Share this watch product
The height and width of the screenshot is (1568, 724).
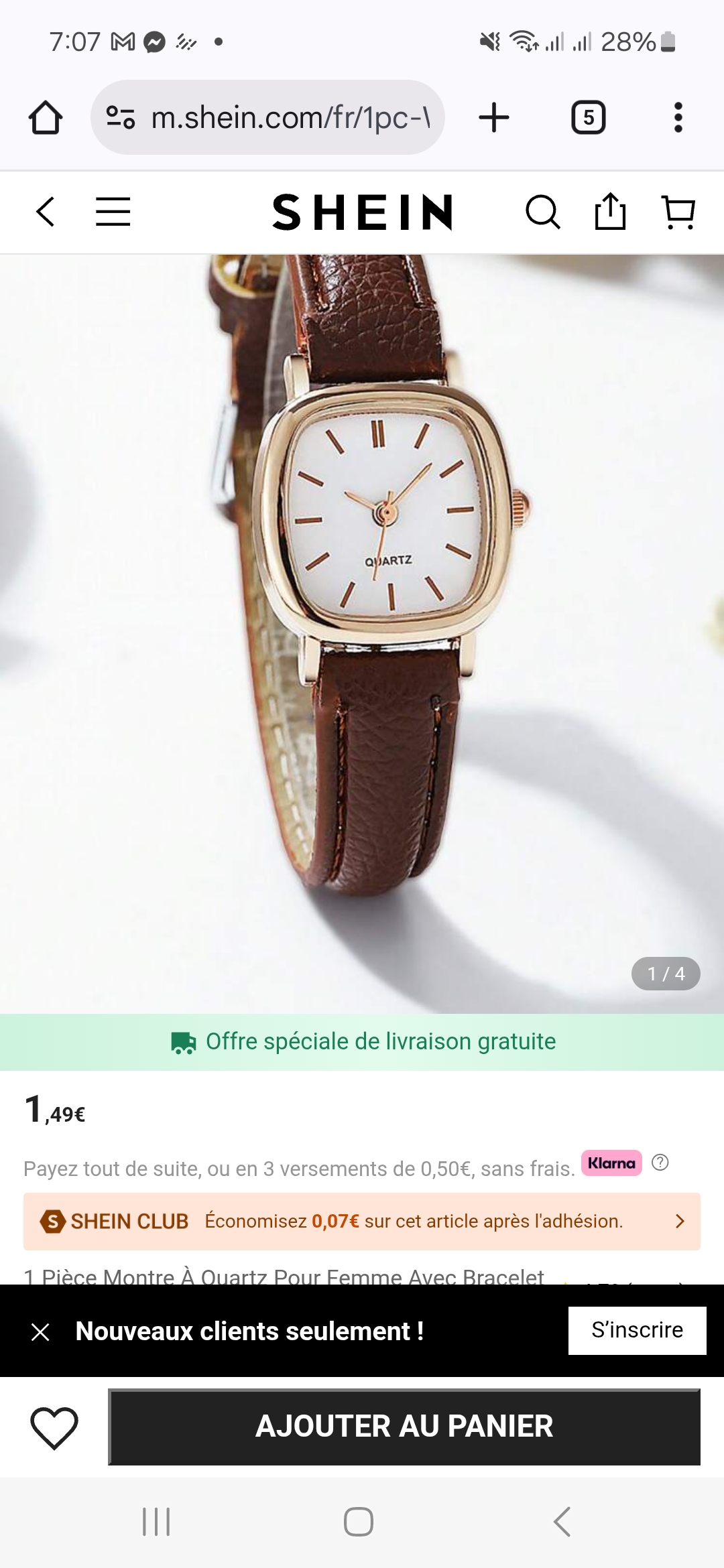610,212
